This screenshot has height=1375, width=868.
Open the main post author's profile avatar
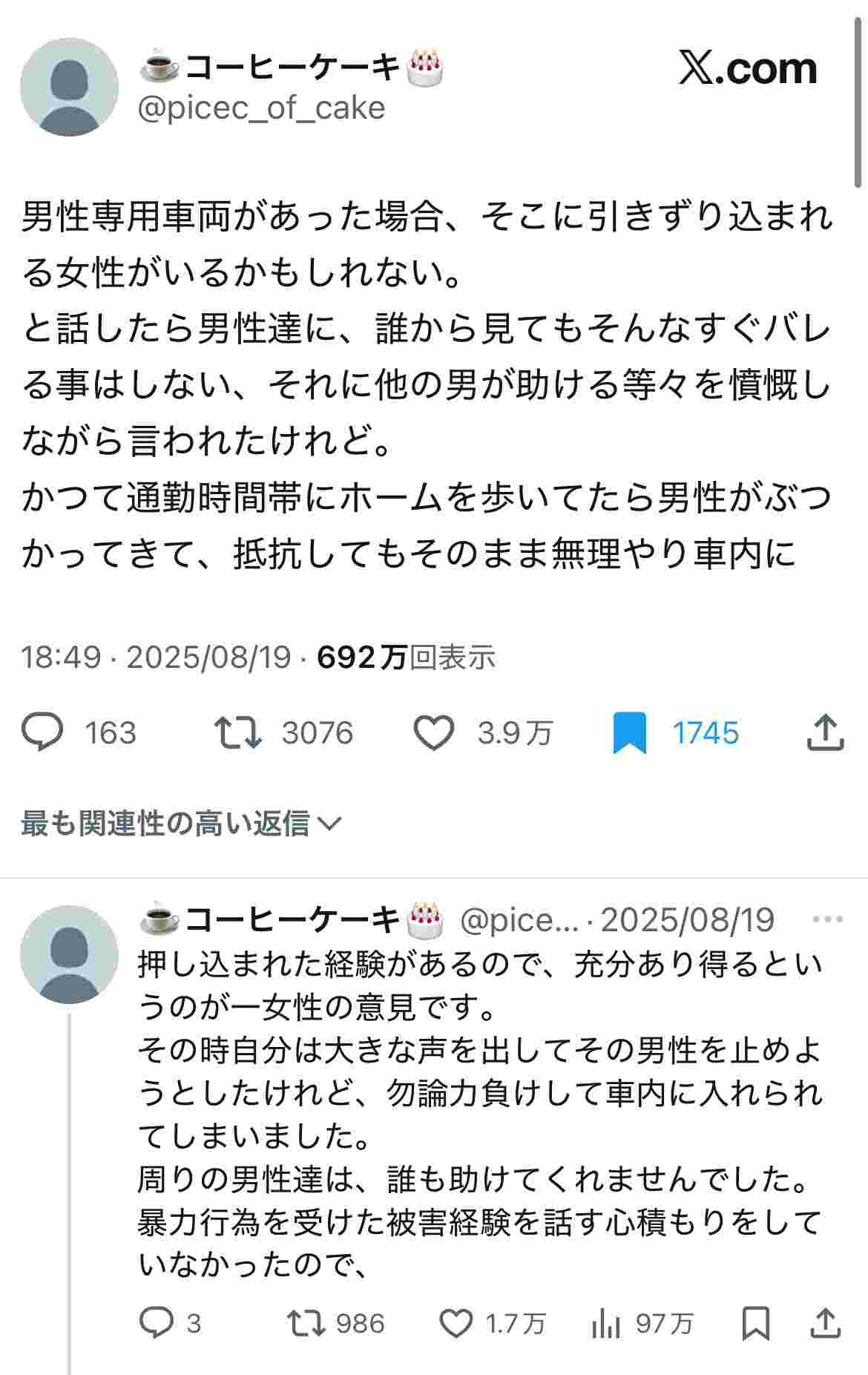coord(69,87)
